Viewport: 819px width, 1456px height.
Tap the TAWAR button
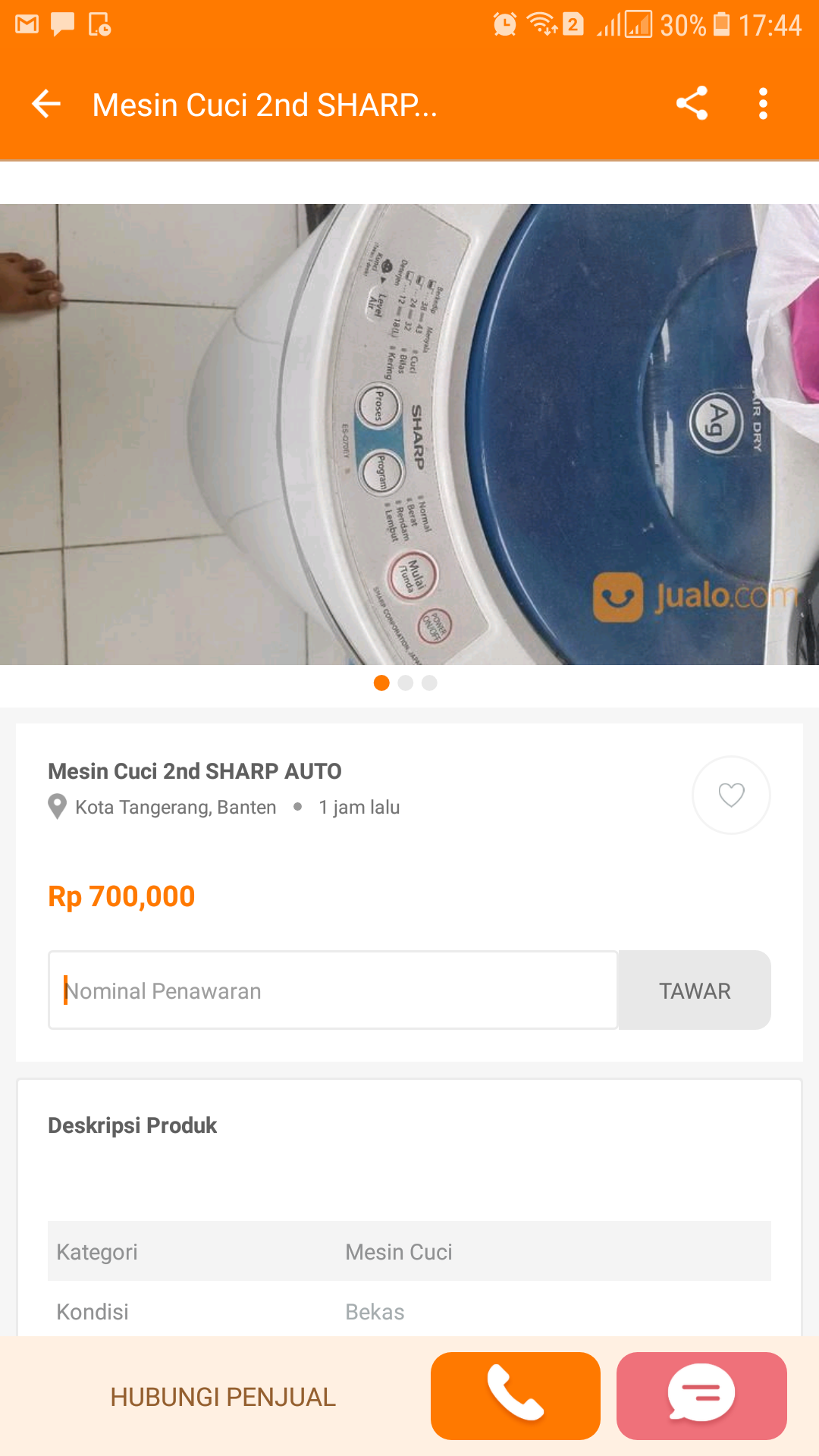695,990
